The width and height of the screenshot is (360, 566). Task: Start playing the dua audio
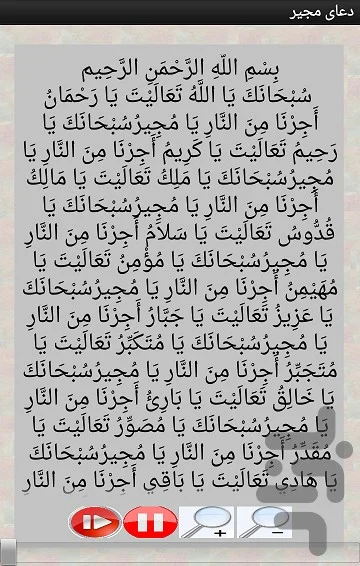(95, 522)
